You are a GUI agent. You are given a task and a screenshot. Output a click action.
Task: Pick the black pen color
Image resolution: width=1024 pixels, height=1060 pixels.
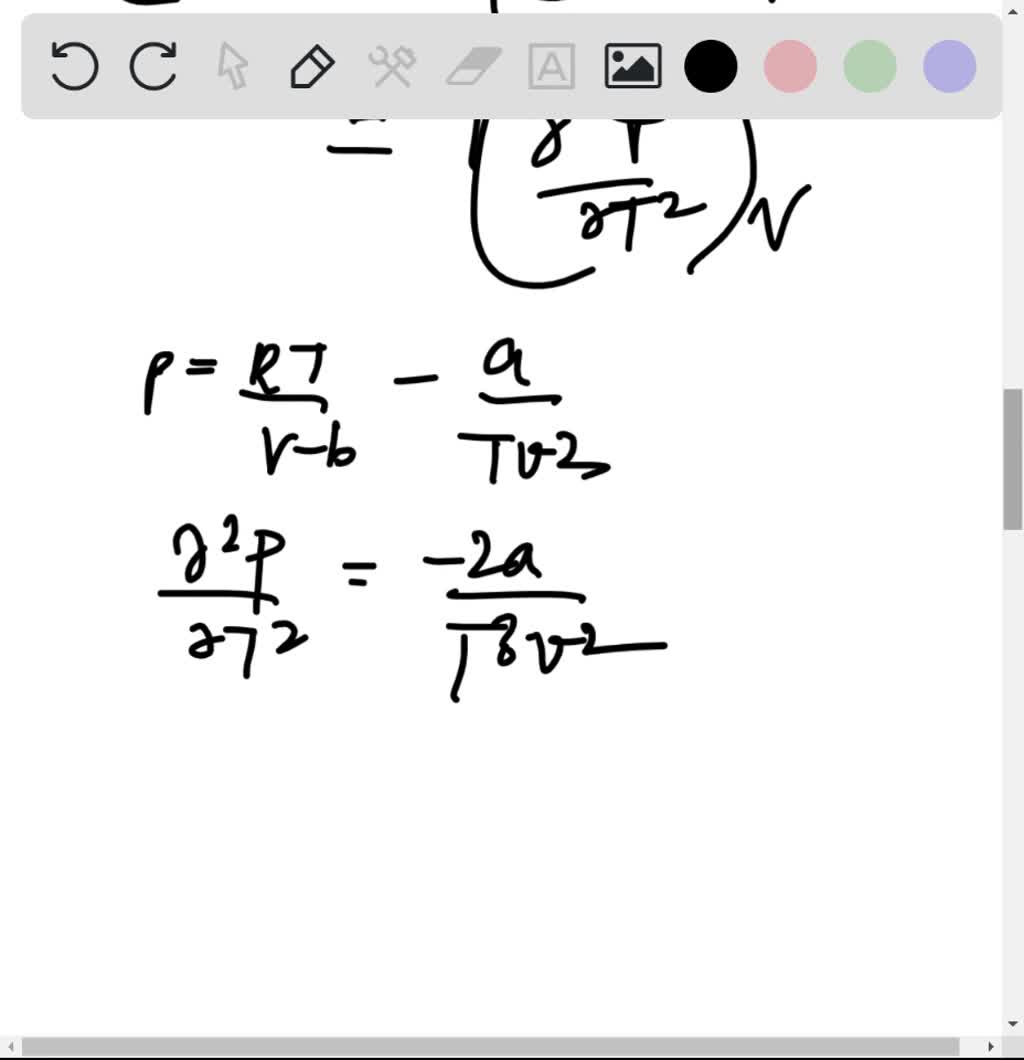coord(711,68)
